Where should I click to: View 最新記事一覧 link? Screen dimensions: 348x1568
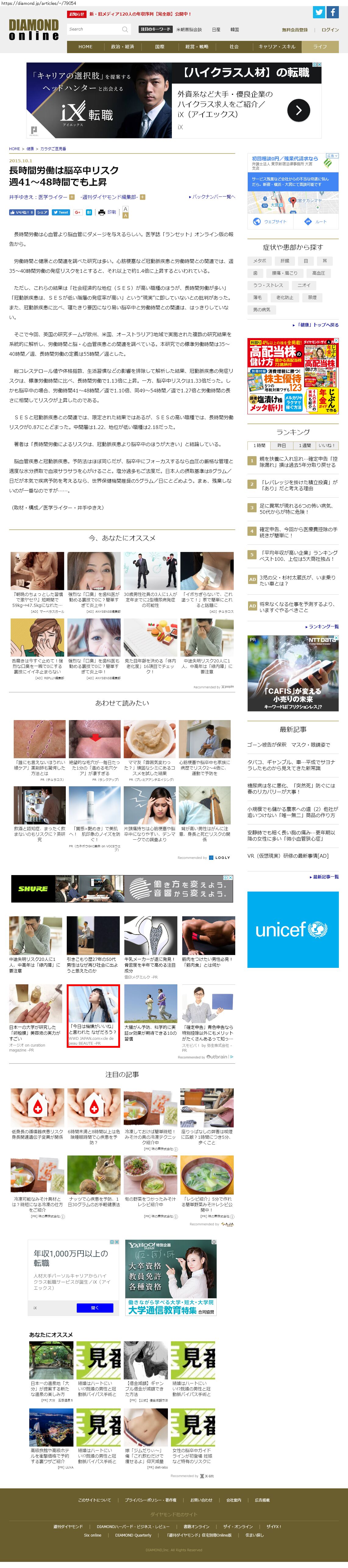(325, 877)
